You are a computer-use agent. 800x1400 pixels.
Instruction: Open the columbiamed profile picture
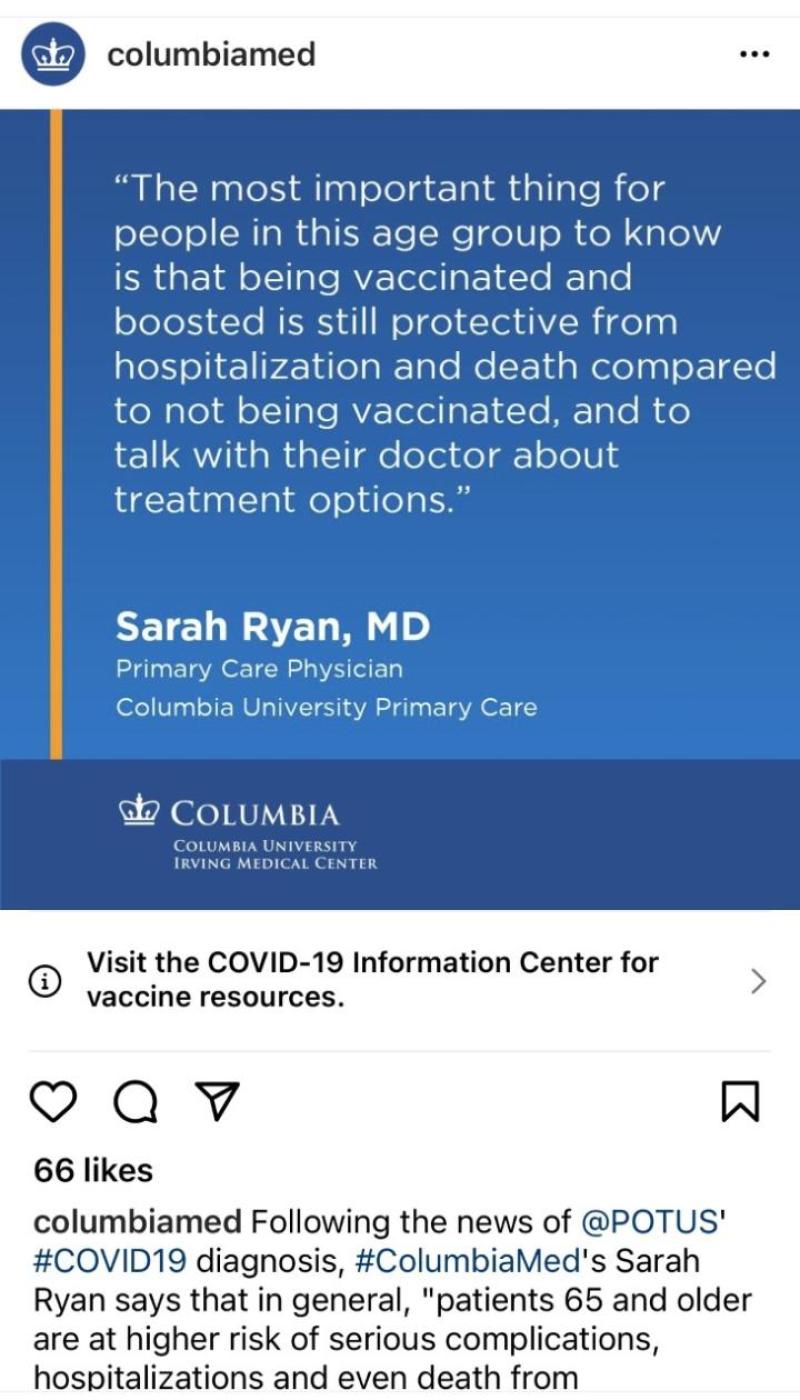53,55
